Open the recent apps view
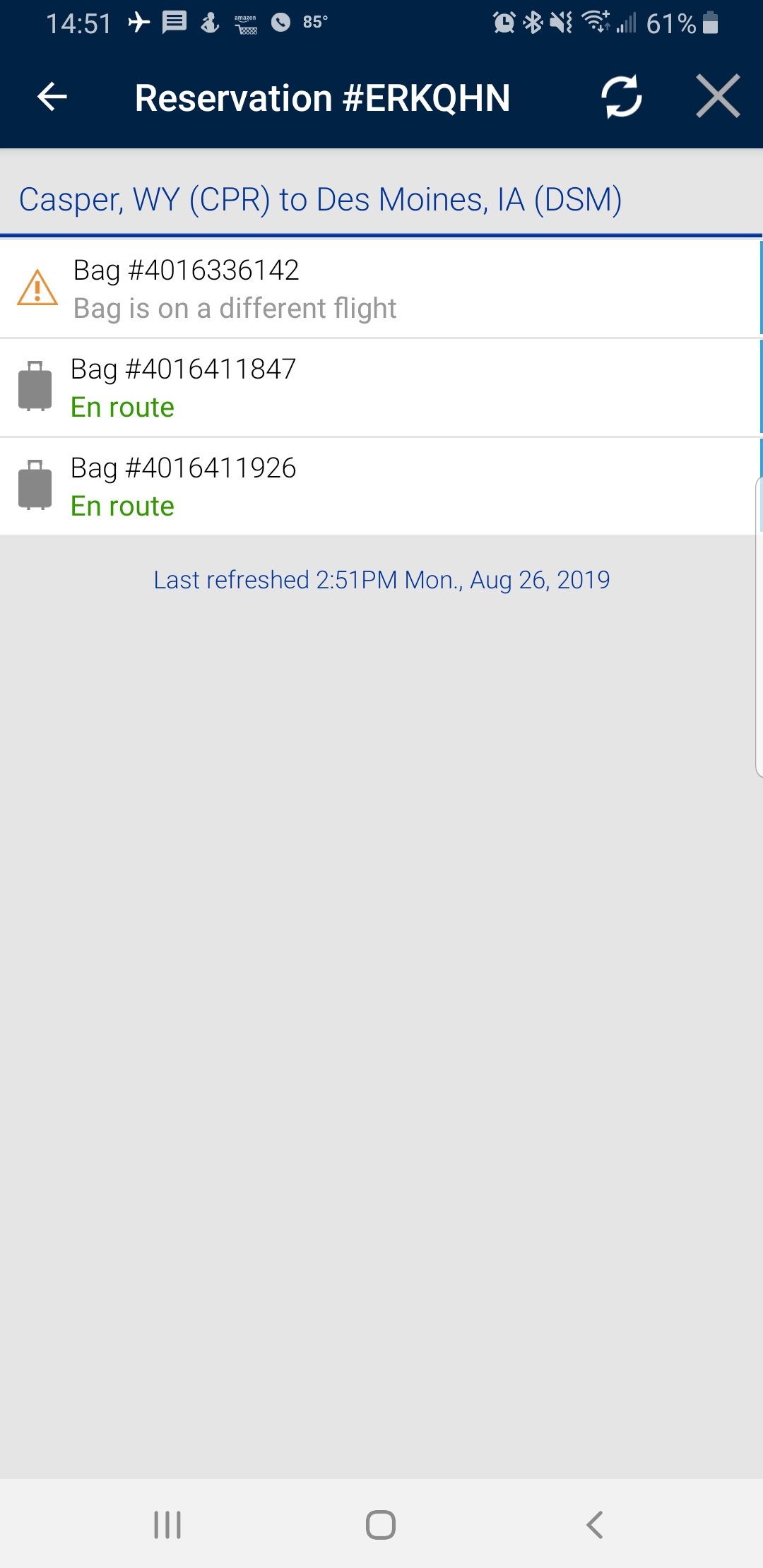The image size is (763, 1568). tap(167, 1524)
